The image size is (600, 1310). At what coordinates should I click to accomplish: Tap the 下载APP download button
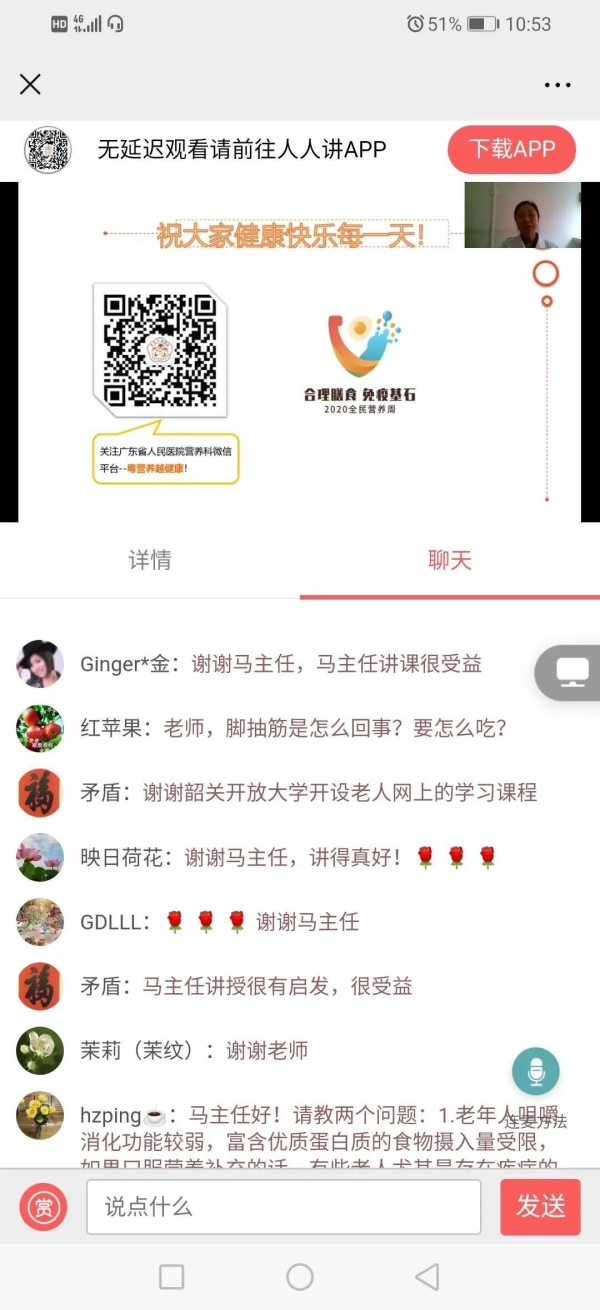512,149
